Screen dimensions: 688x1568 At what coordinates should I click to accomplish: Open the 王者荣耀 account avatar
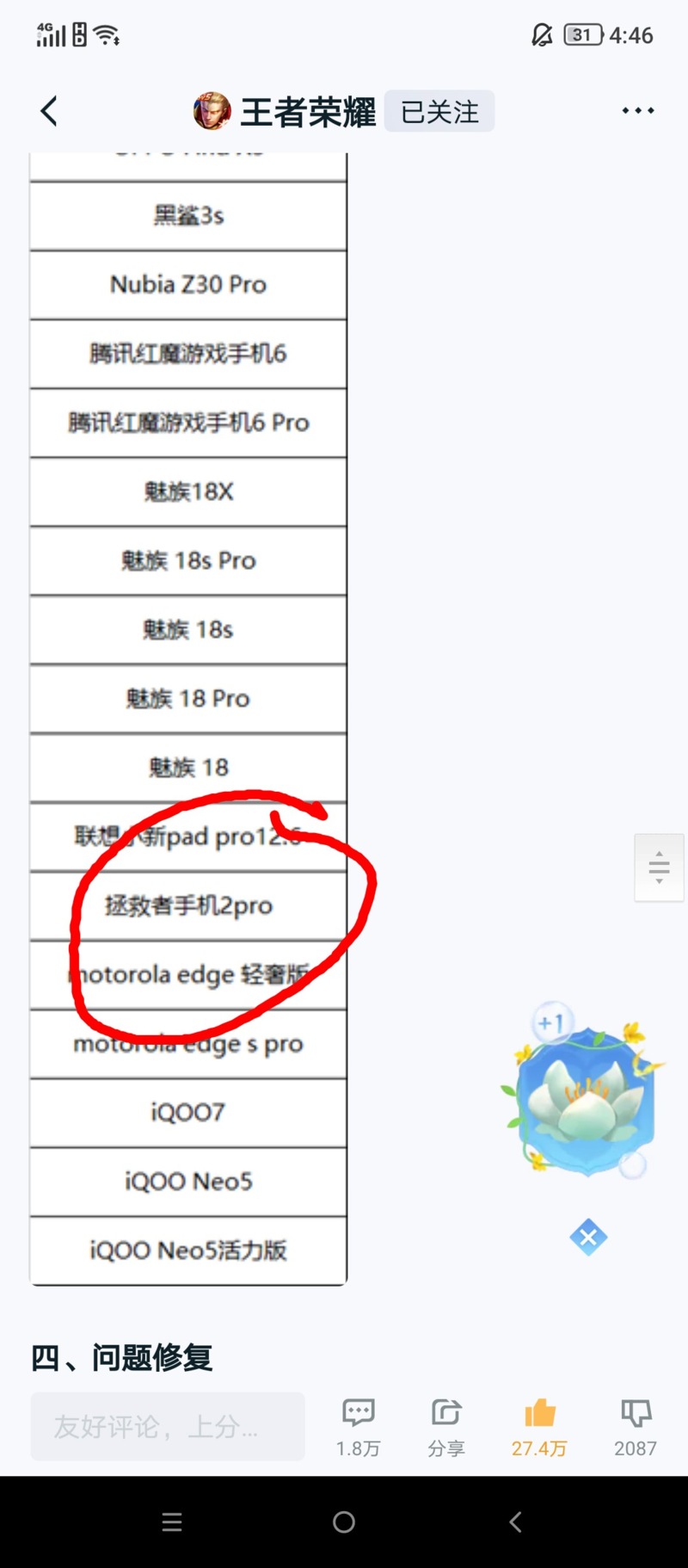tap(212, 111)
